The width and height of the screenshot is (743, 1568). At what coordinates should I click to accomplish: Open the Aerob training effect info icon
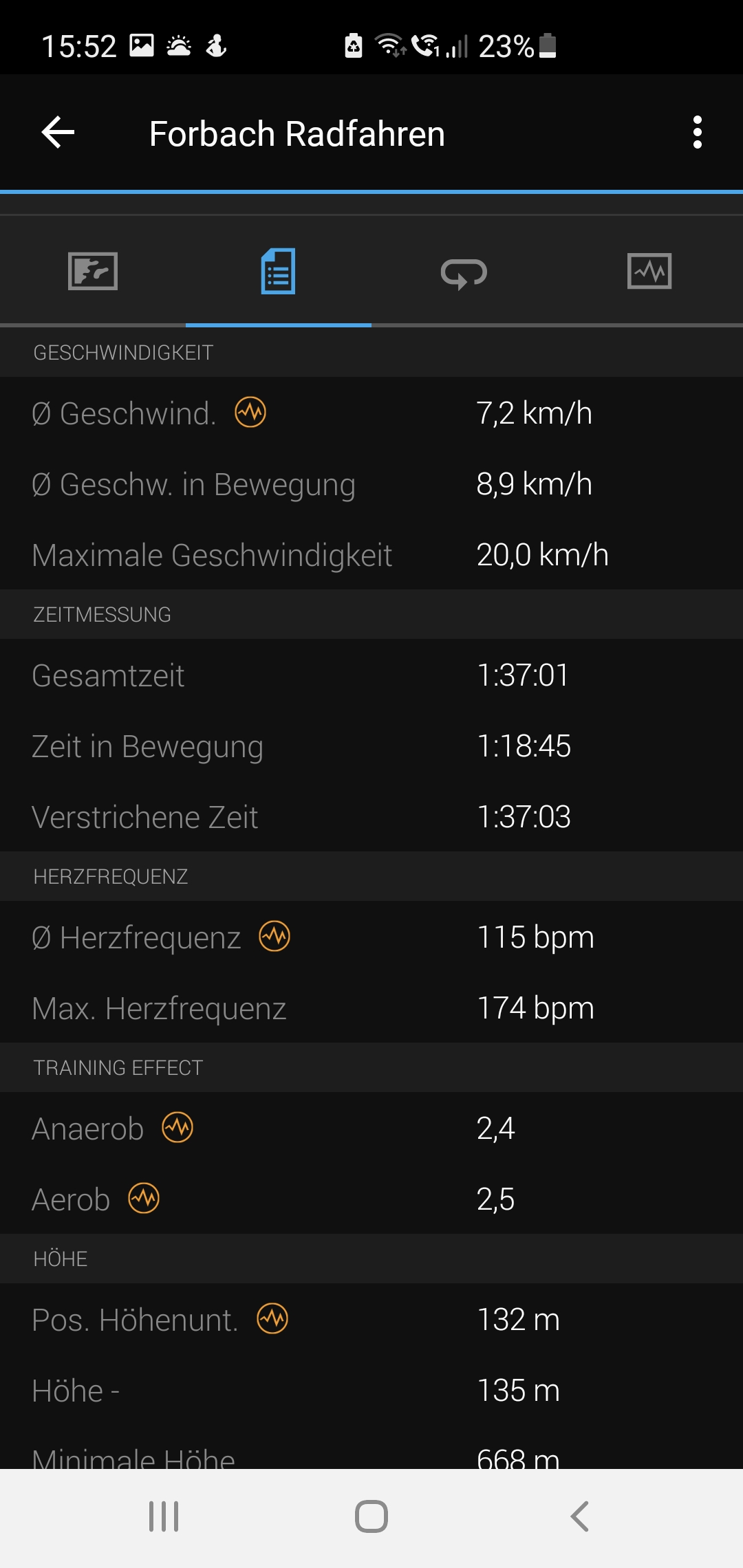point(144,1199)
